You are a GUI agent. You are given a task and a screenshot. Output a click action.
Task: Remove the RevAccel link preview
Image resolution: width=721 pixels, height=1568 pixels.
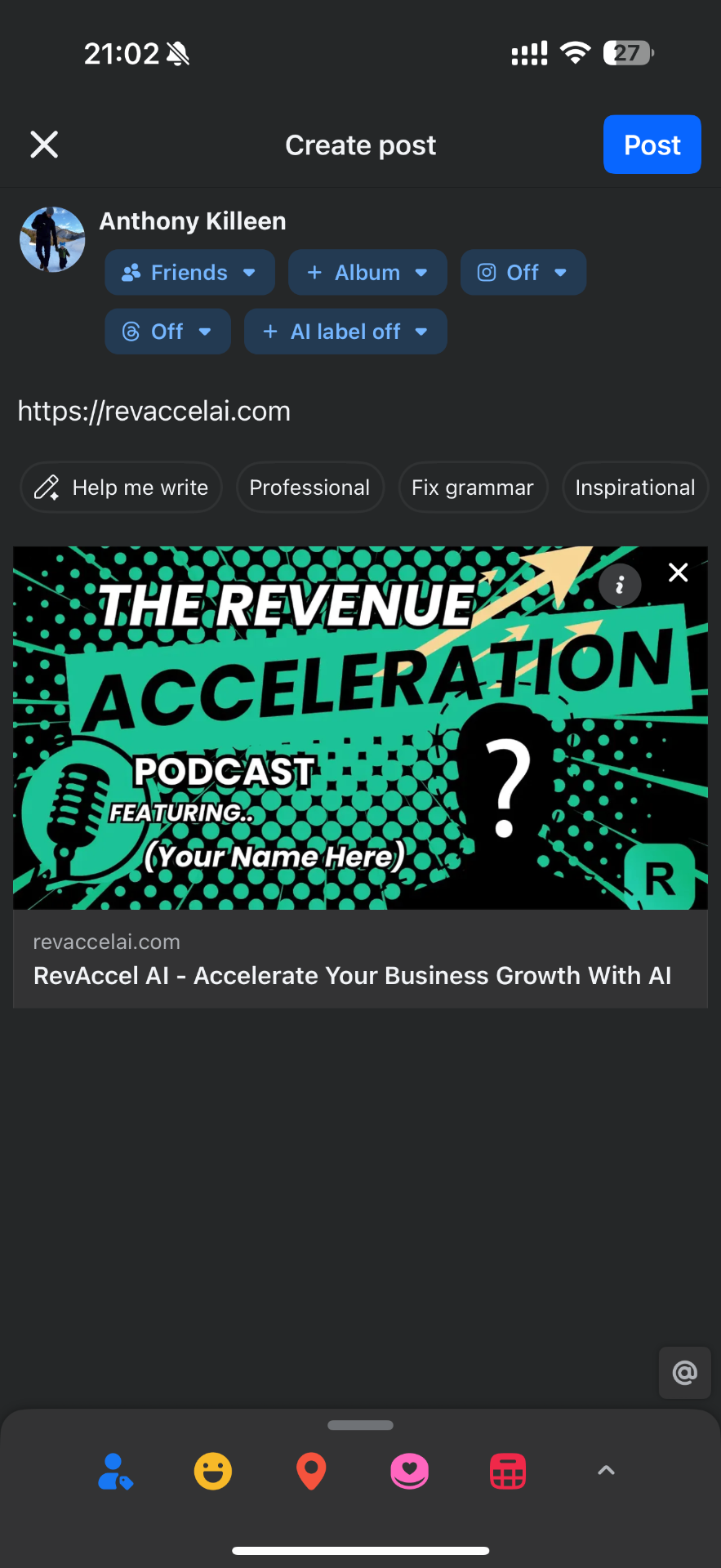[679, 572]
